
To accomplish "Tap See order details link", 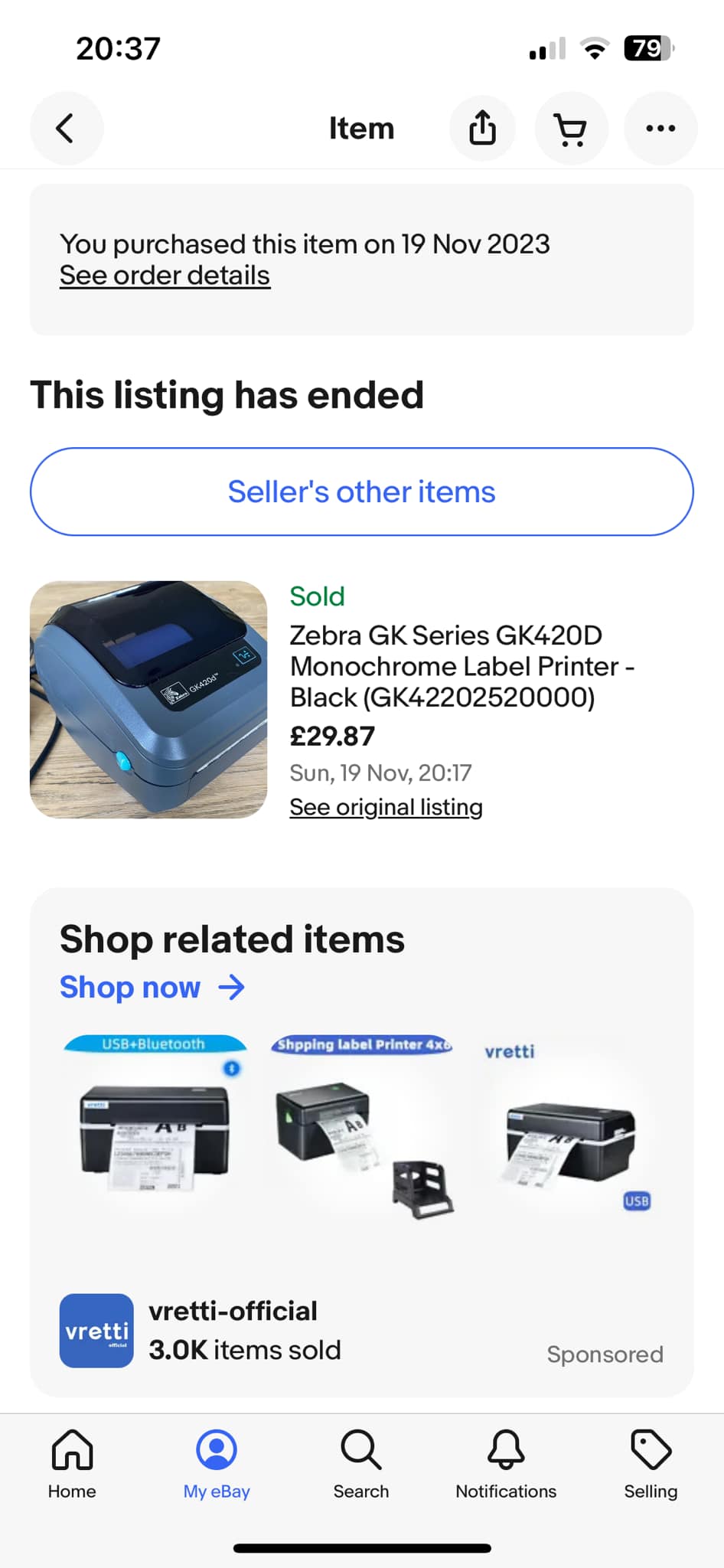I will tap(165, 276).
